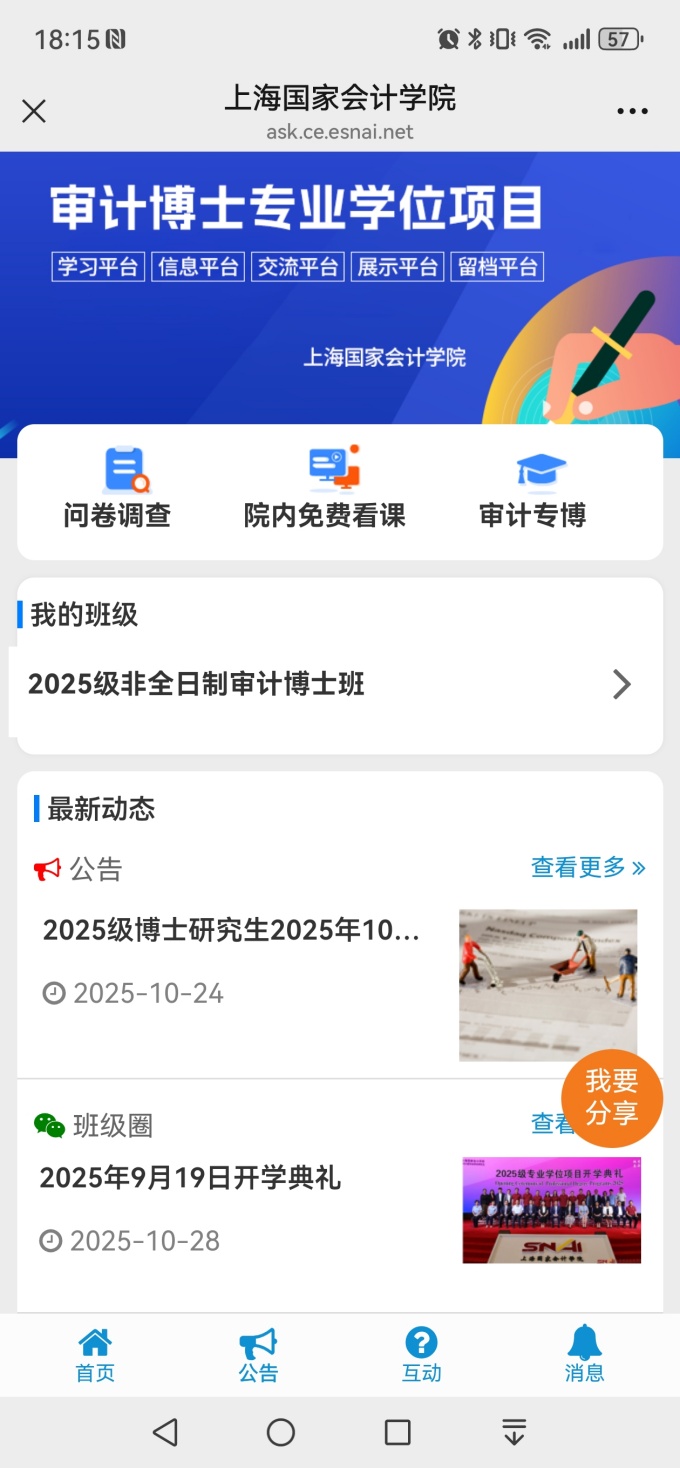The image size is (680, 1468).
Task: Close the webpage with the X icon
Action: click(34, 111)
